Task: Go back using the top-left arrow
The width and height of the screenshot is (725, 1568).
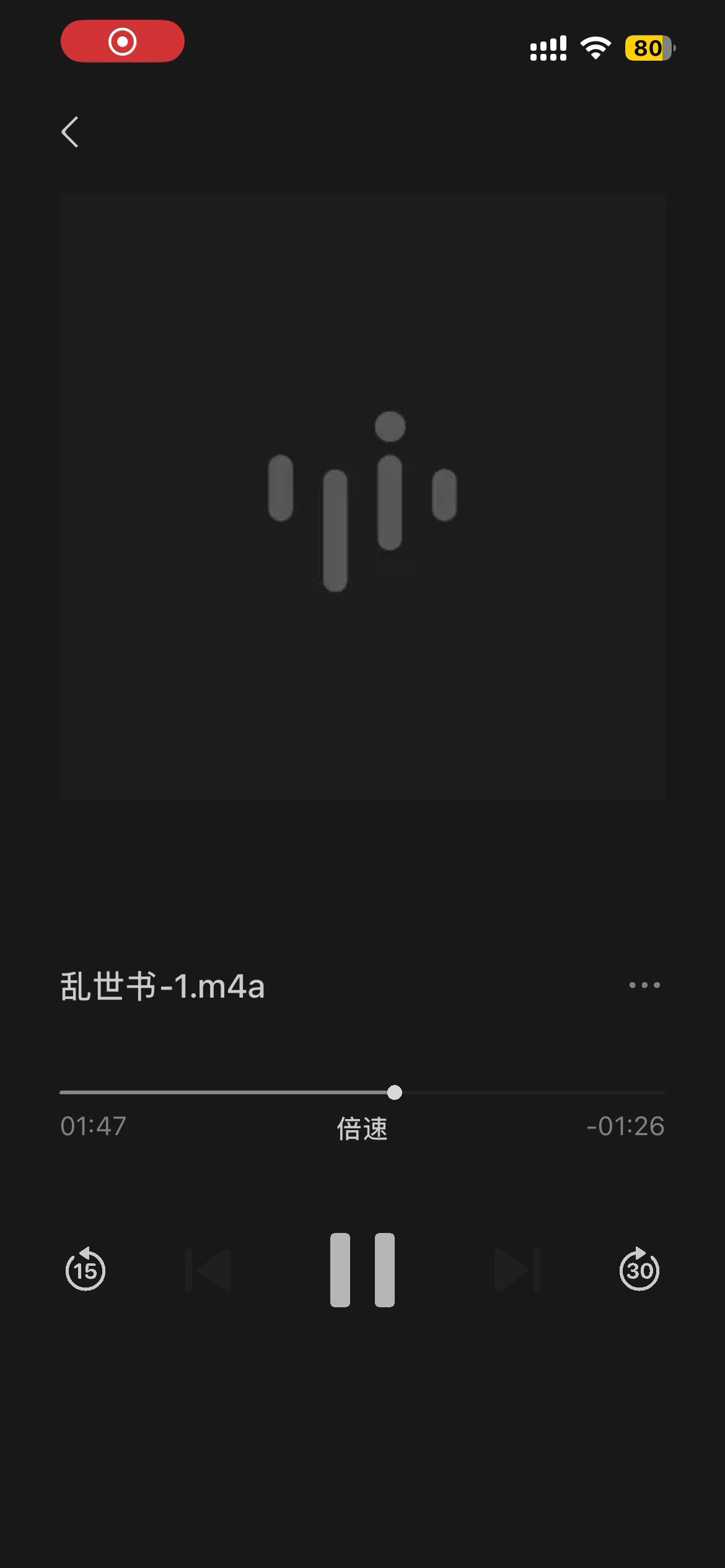Action: click(x=71, y=132)
